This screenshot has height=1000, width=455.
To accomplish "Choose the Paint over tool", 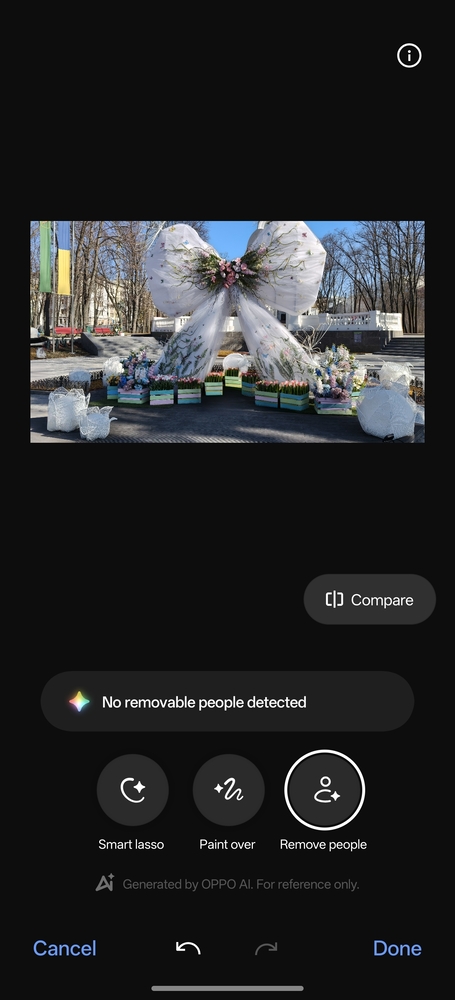I will [x=228, y=790].
